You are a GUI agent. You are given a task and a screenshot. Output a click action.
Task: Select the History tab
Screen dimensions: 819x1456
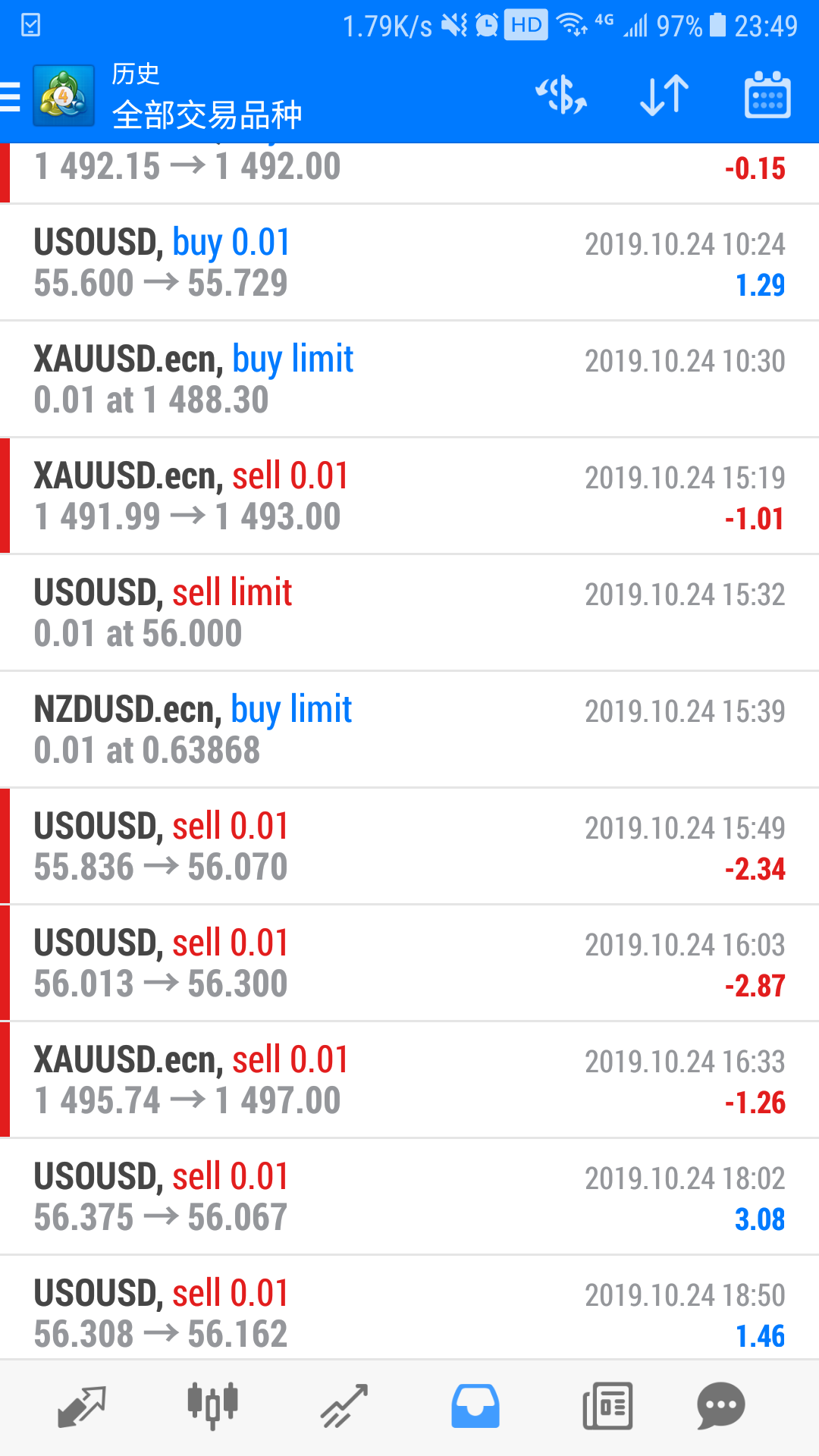click(475, 1407)
